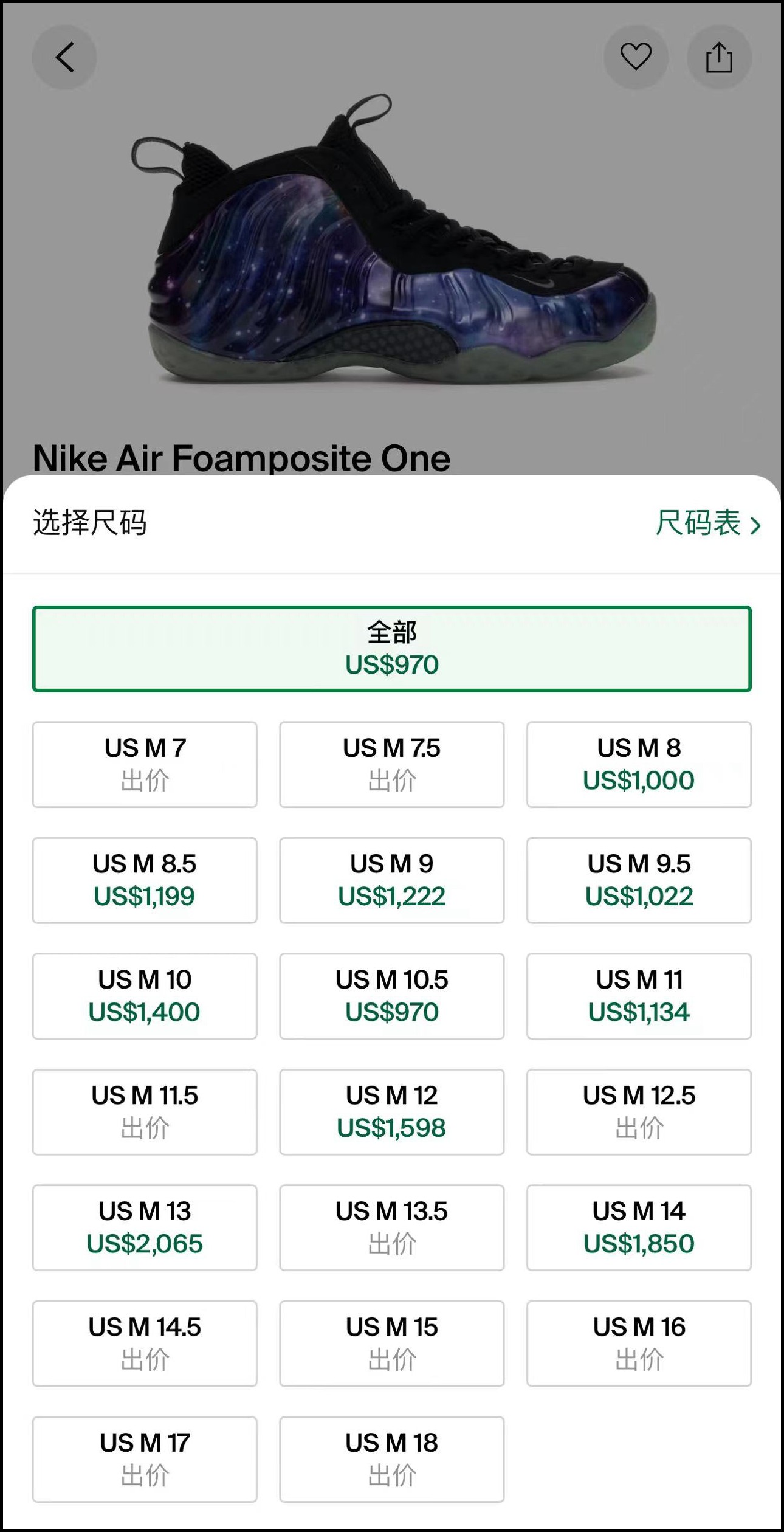Select size US M 11

pos(639,996)
